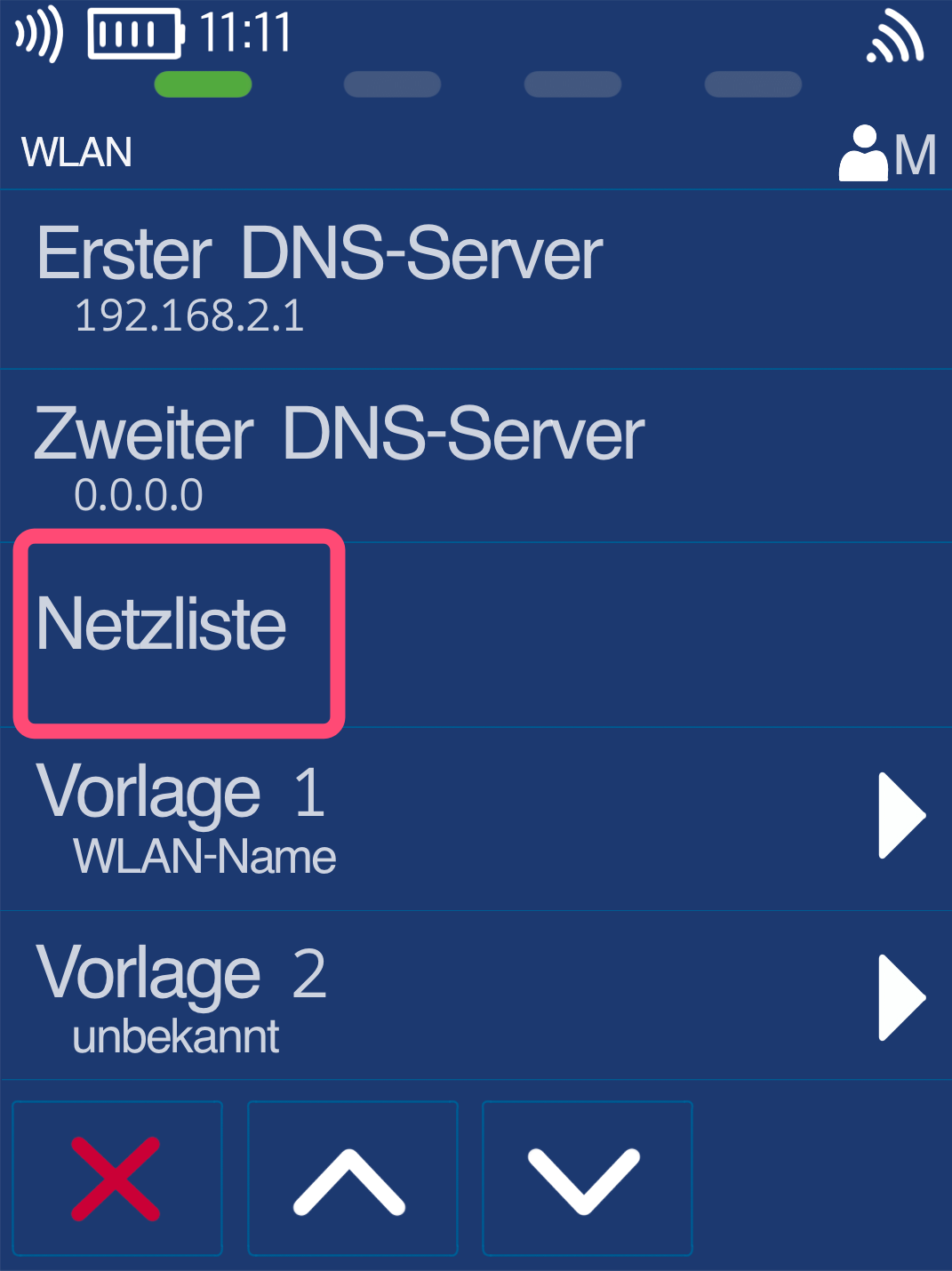Select Vorlage 2 unbekannt
Screen dimensions: 952x1271
point(476,997)
